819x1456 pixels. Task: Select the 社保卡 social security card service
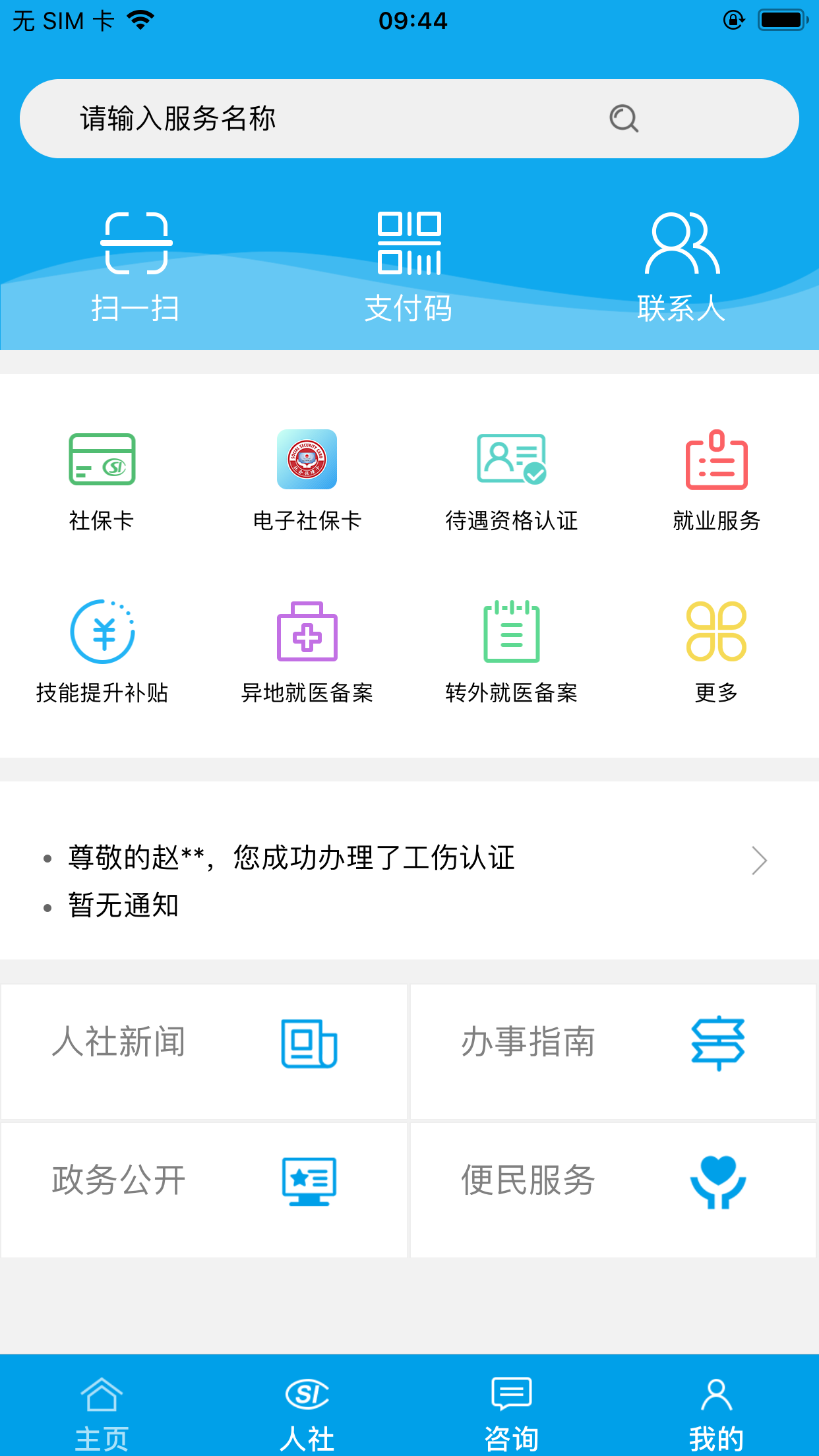click(x=102, y=481)
